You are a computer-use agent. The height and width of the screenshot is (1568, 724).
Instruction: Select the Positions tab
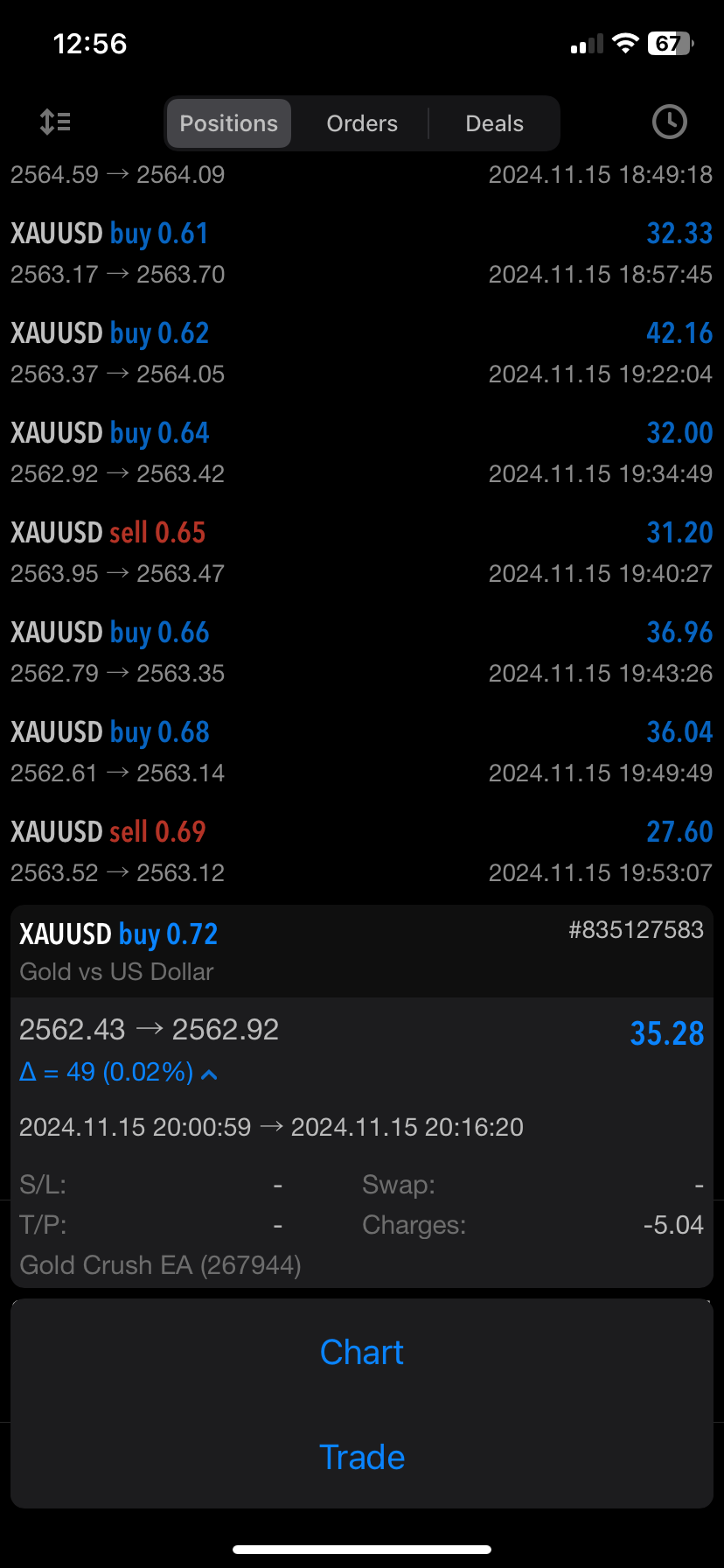pos(228,123)
